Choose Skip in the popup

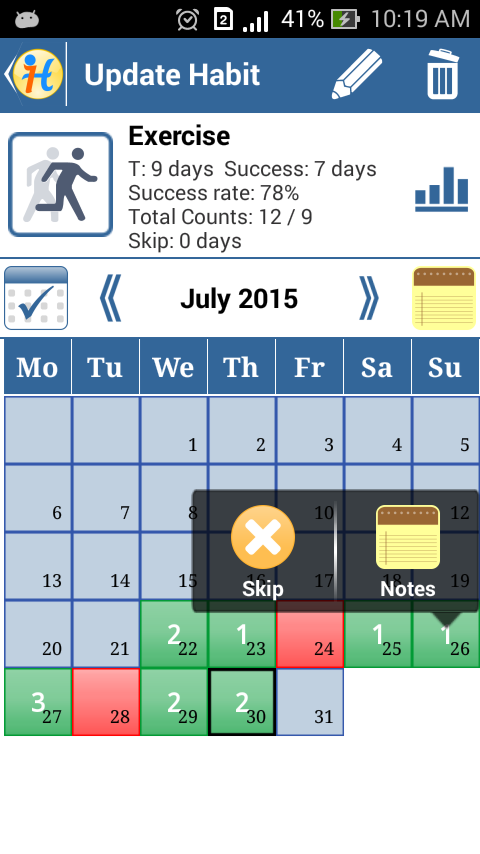tap(263, 551)
